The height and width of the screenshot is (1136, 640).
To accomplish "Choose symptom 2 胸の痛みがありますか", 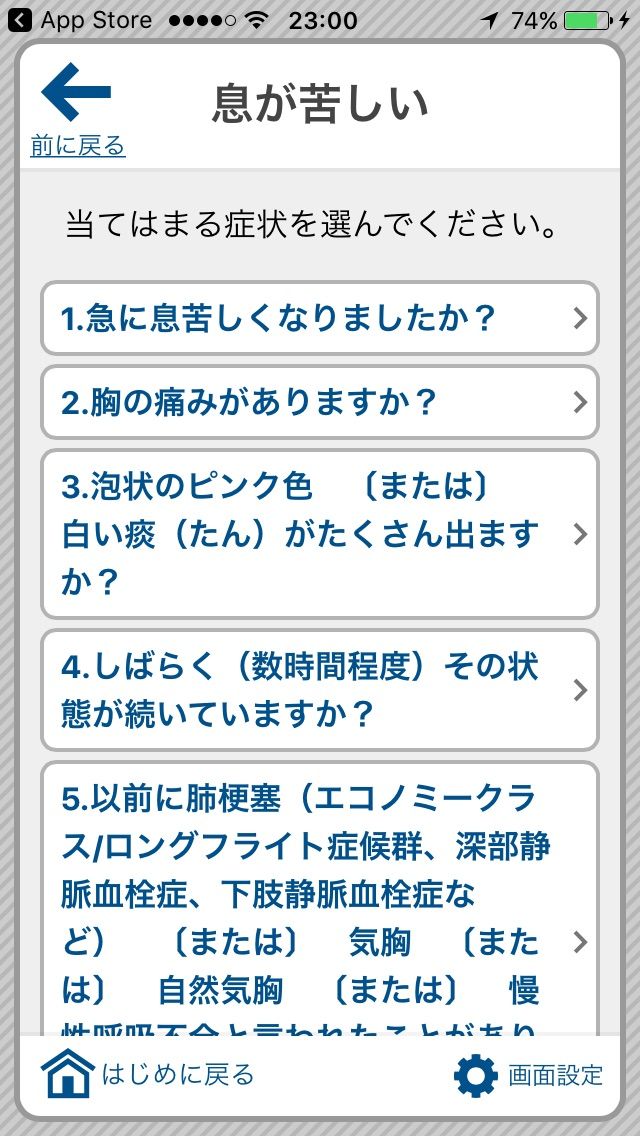I will point(320,402).
